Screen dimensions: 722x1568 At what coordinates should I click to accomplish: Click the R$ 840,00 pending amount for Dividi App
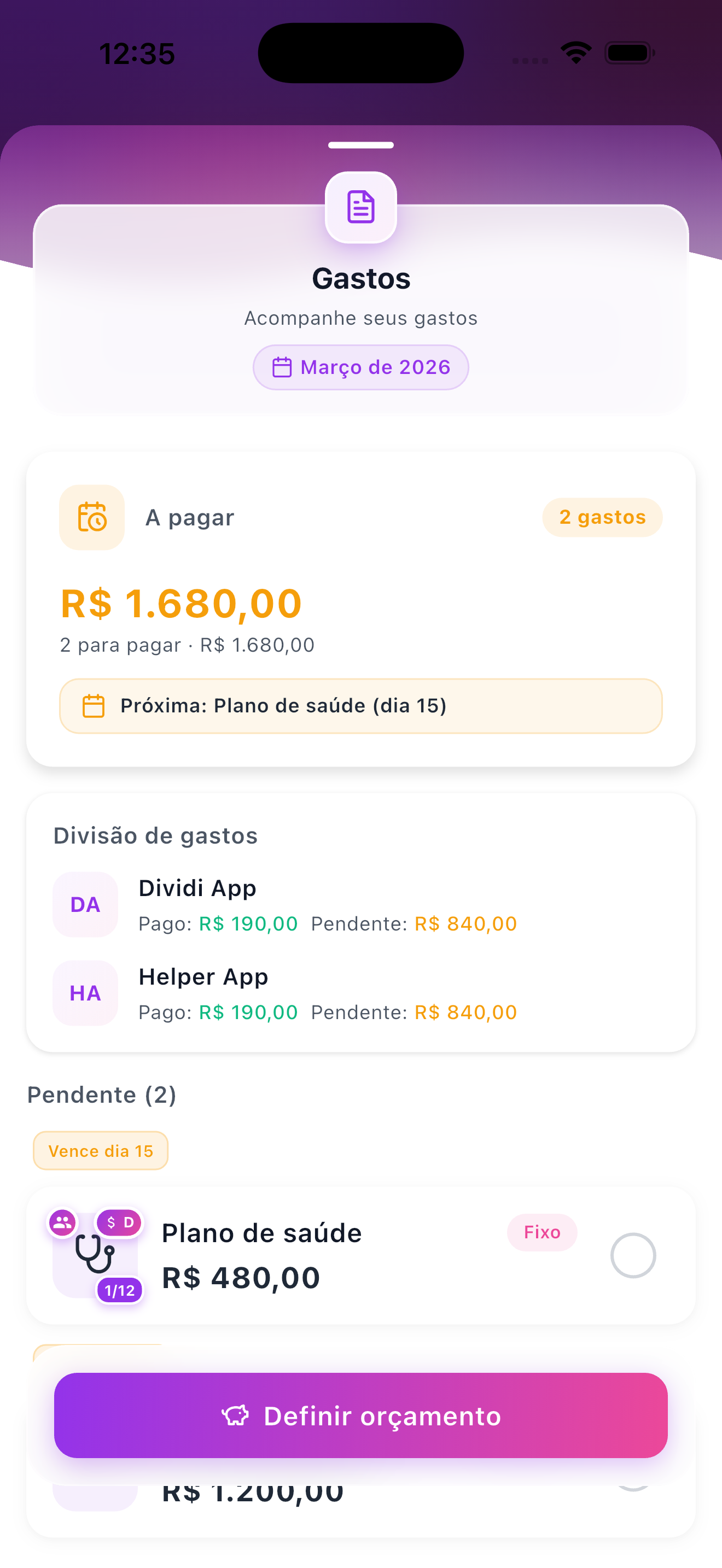click(464, 923)
